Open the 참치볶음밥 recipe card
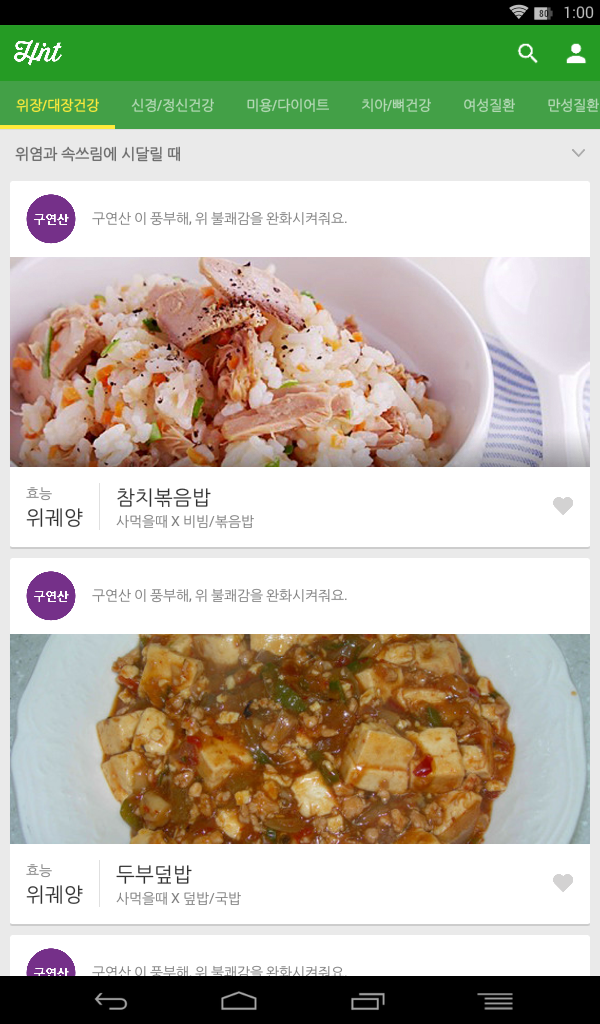 click(300, 362)
